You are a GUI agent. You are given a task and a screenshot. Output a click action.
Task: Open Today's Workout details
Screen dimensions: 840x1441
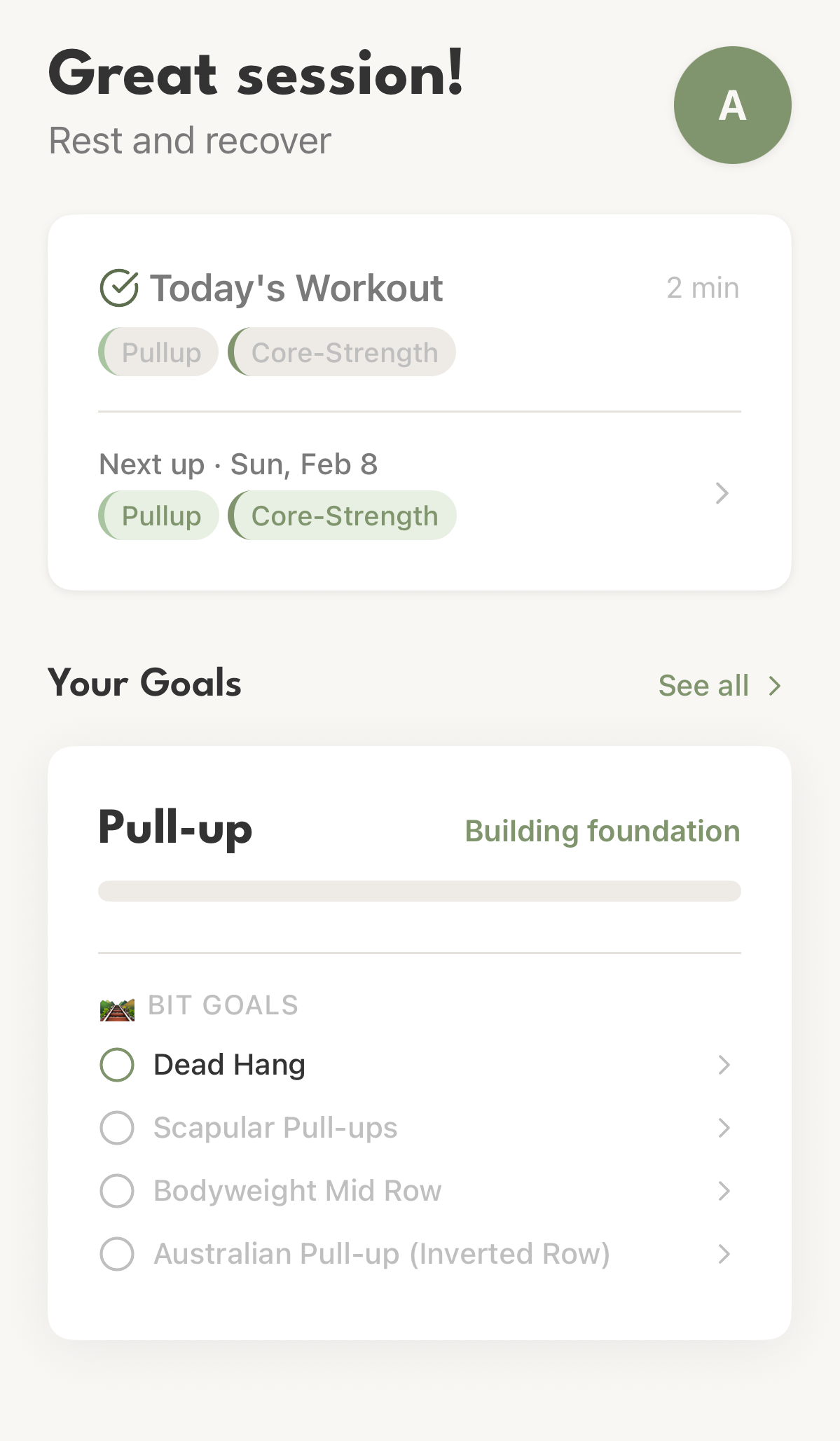(295, 288)
